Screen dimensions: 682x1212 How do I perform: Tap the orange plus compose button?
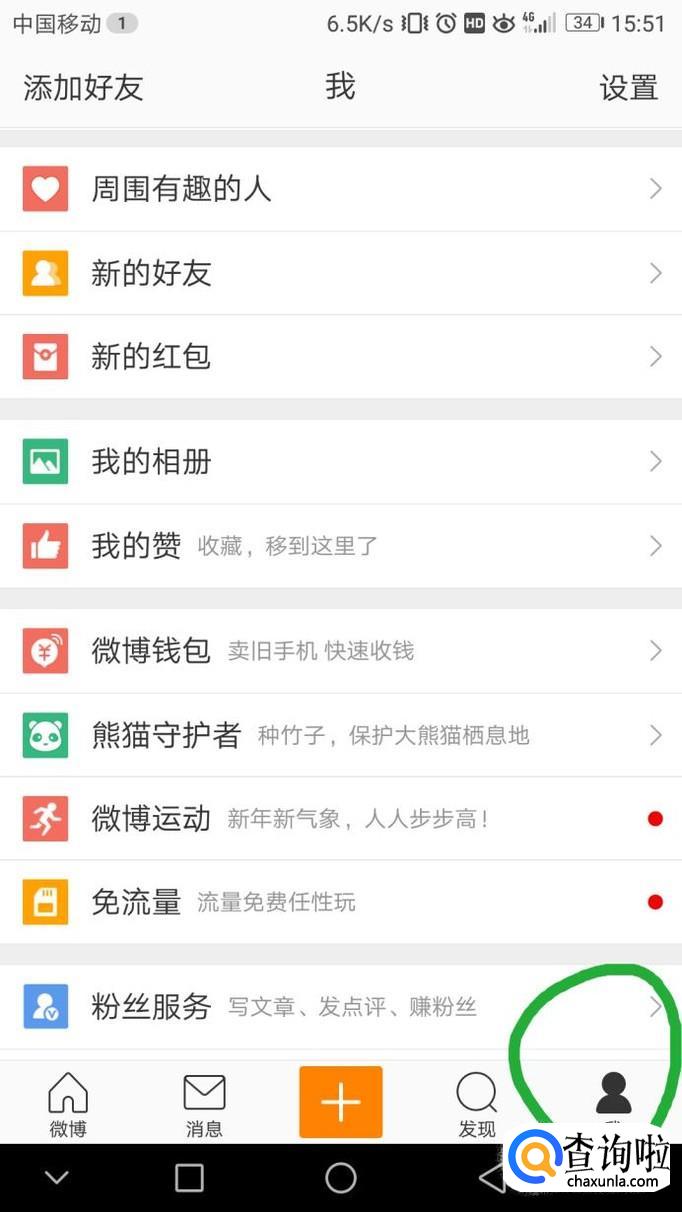pyautogui.click(x=340, y=1102)
